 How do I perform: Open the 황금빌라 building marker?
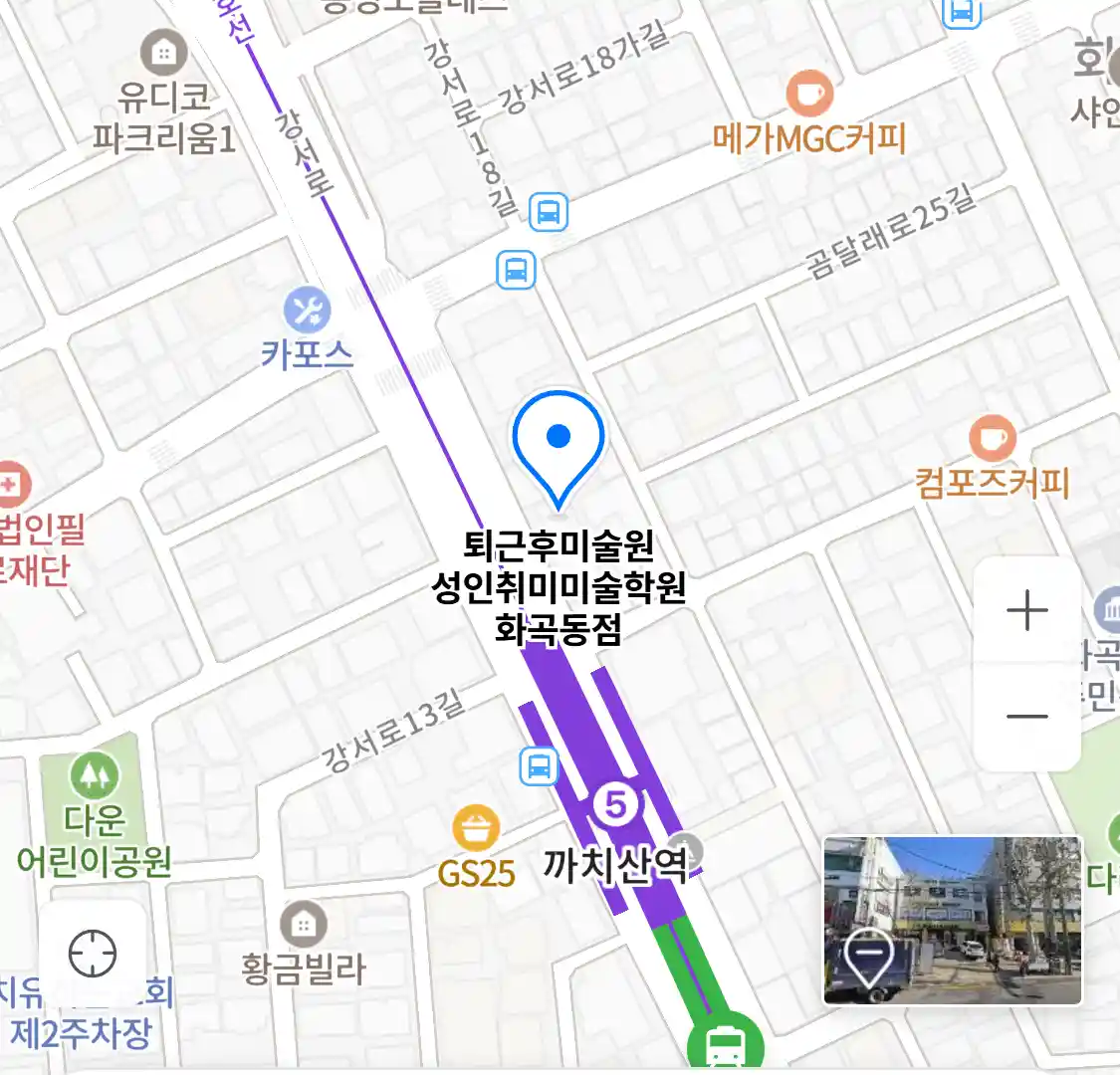pyautogui.click(x=304, y=925)
